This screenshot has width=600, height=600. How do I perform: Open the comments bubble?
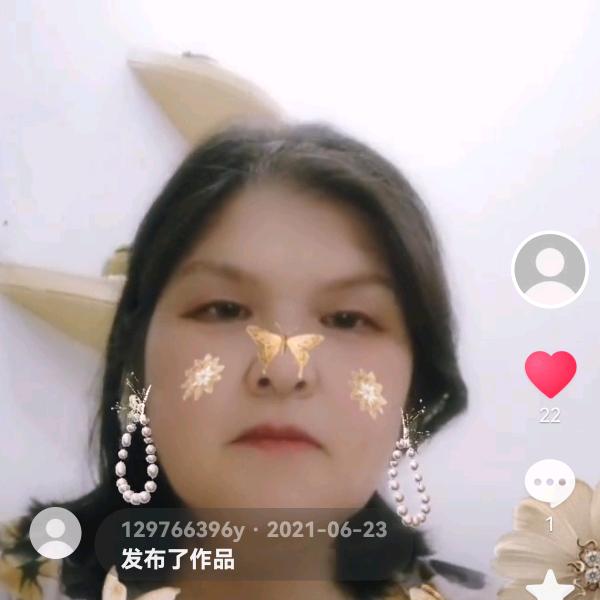click(550, 483)
